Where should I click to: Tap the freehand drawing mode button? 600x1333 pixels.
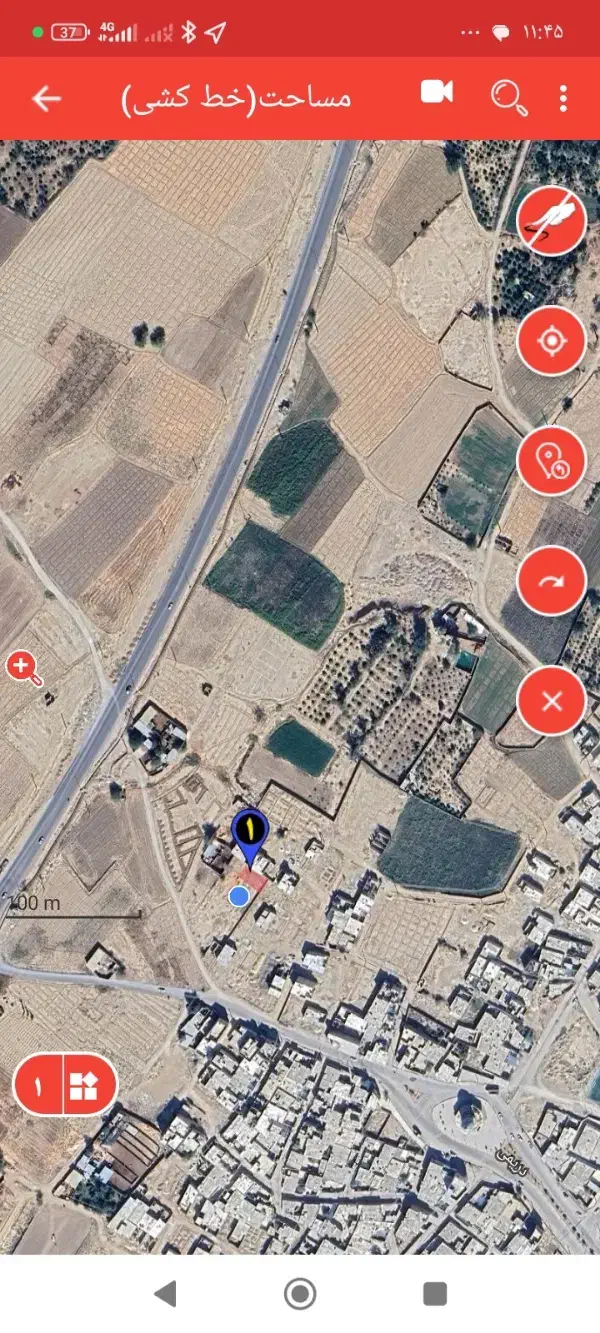tap(551, 217)
